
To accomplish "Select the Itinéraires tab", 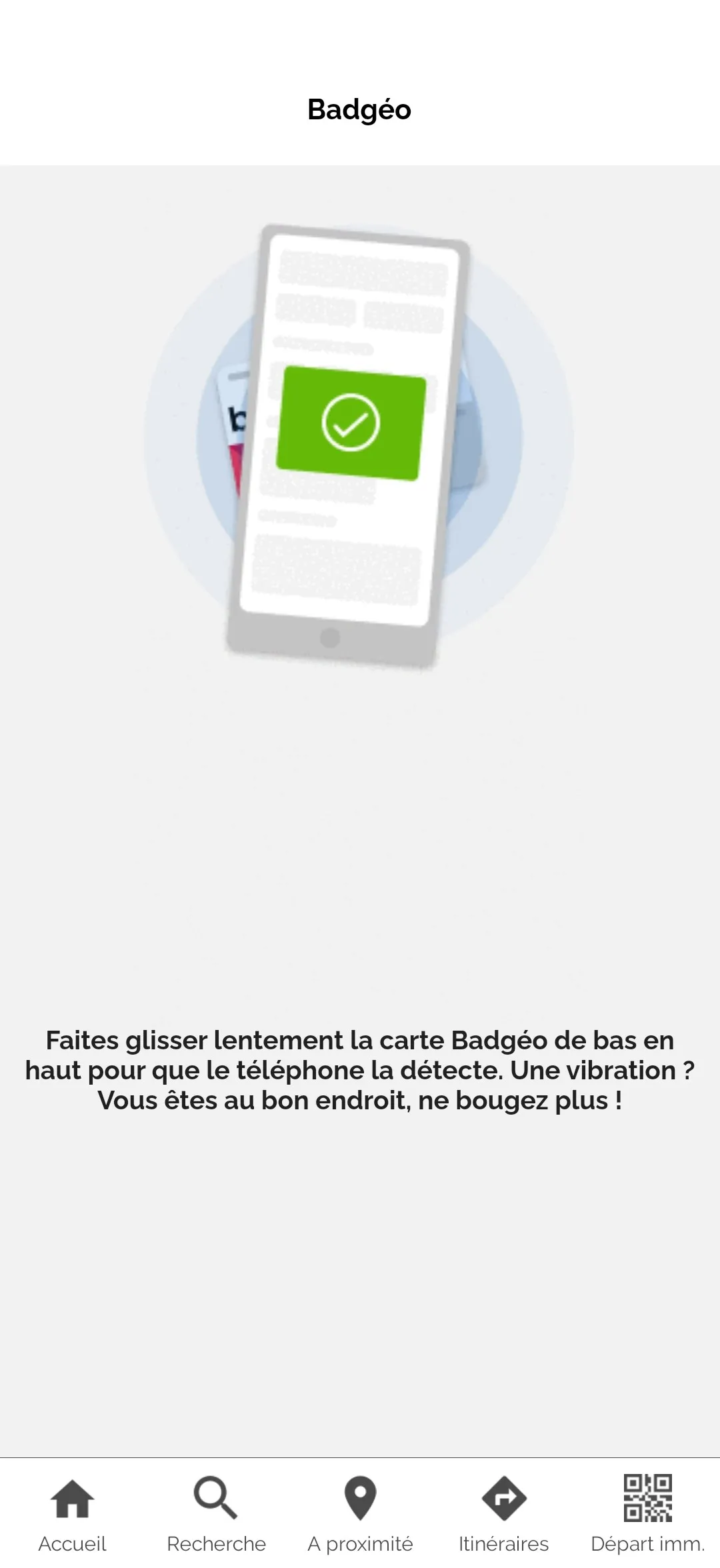I will tap(504, 1513).
